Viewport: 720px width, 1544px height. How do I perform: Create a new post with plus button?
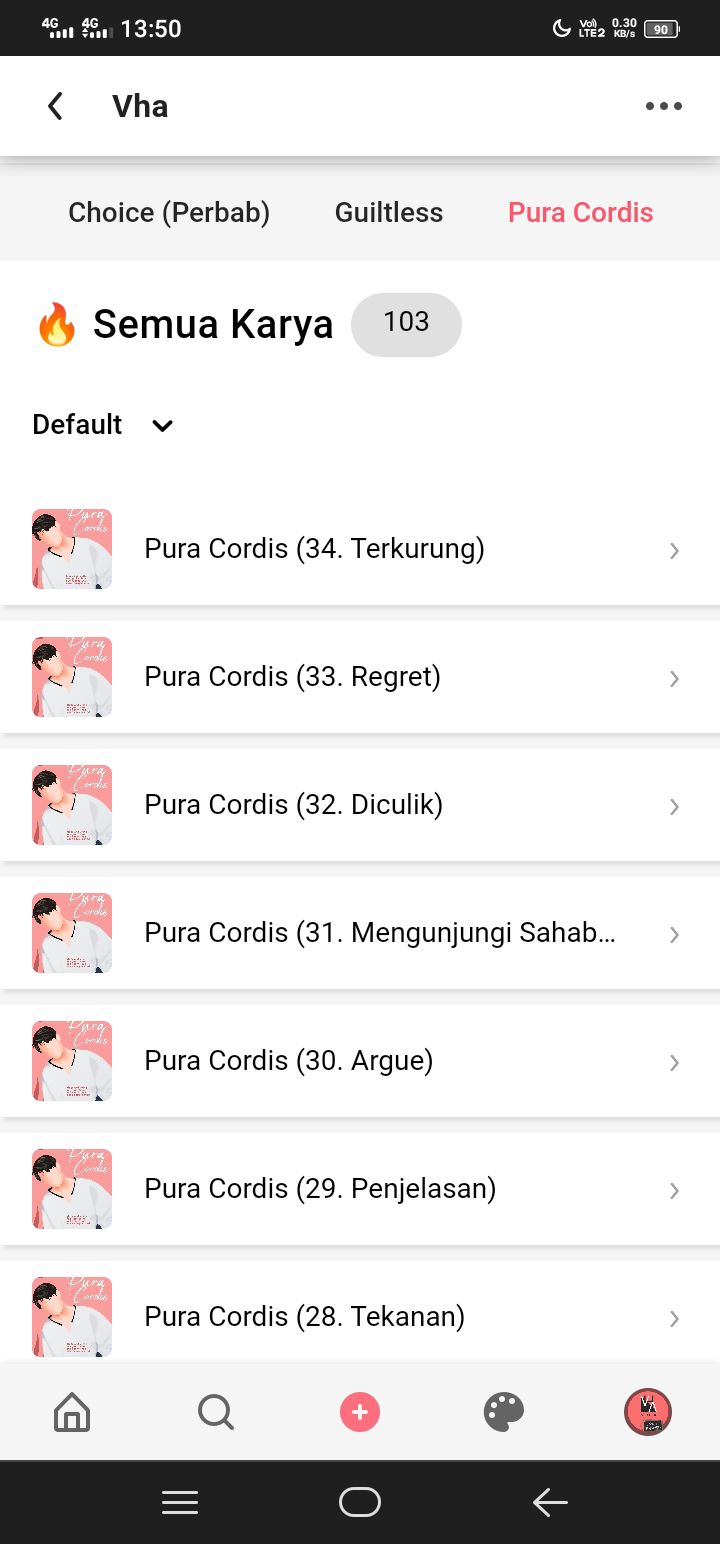click(360, 1412)
